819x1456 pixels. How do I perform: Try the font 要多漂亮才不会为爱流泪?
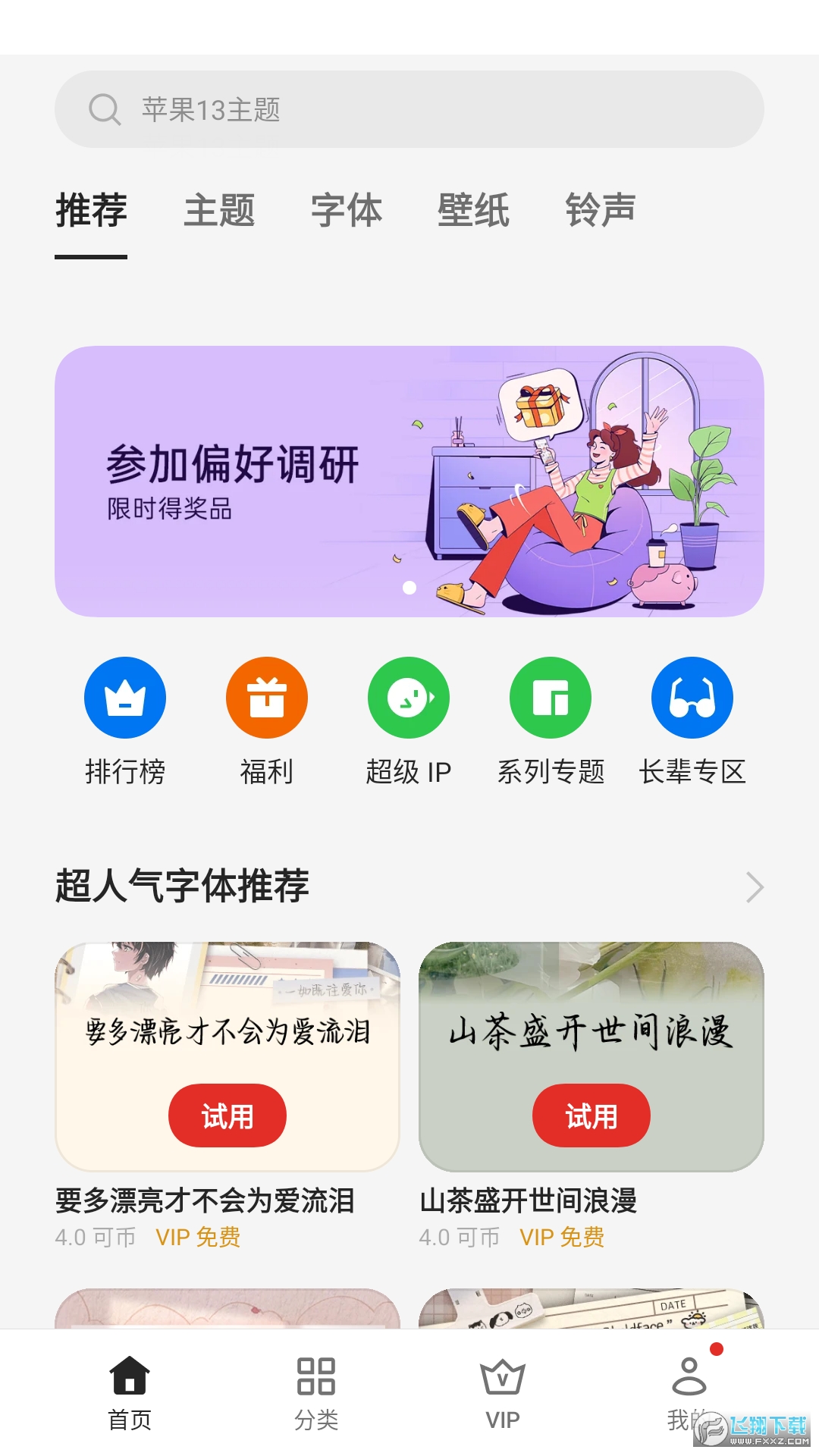pos(227,1116)
